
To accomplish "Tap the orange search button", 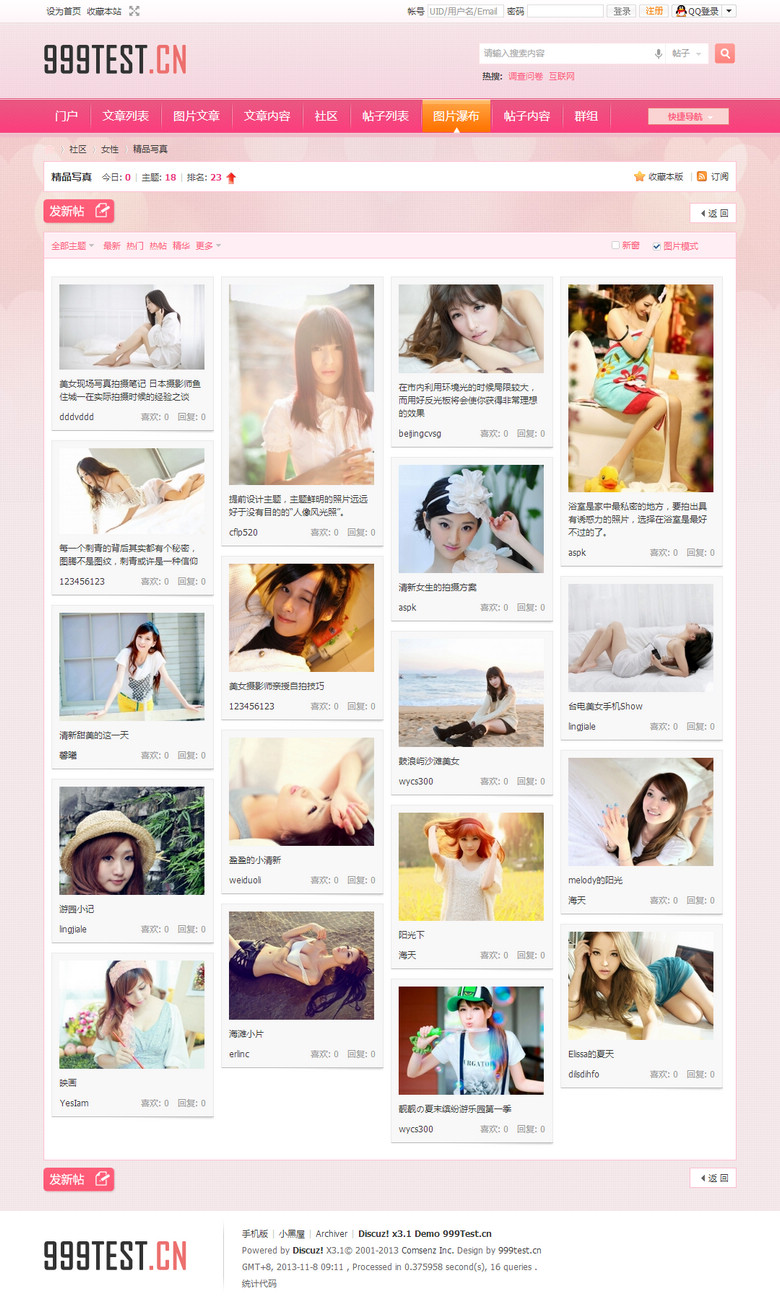I will click(725, 53).
